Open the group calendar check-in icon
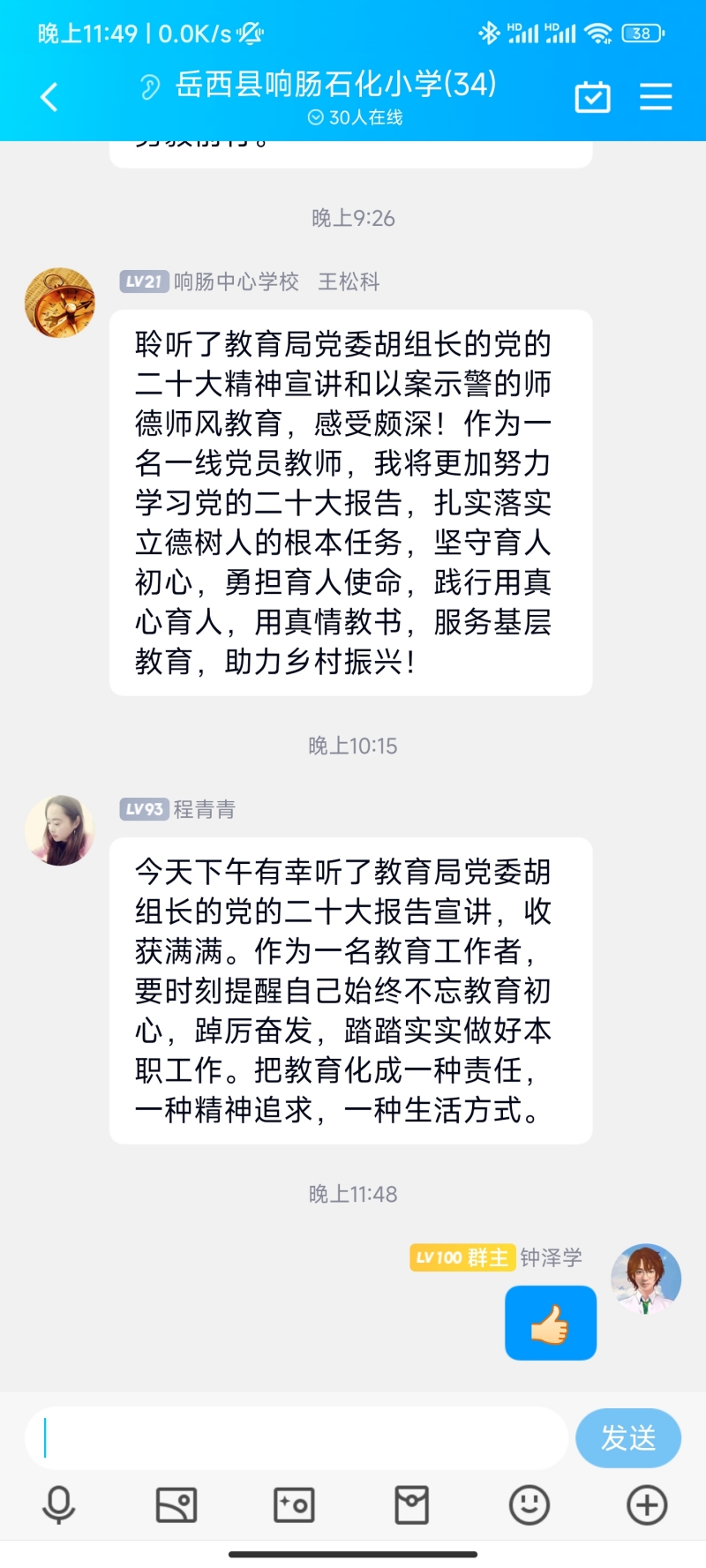The width and height of the screenshot is (706, 1568). tap(592, 97)
